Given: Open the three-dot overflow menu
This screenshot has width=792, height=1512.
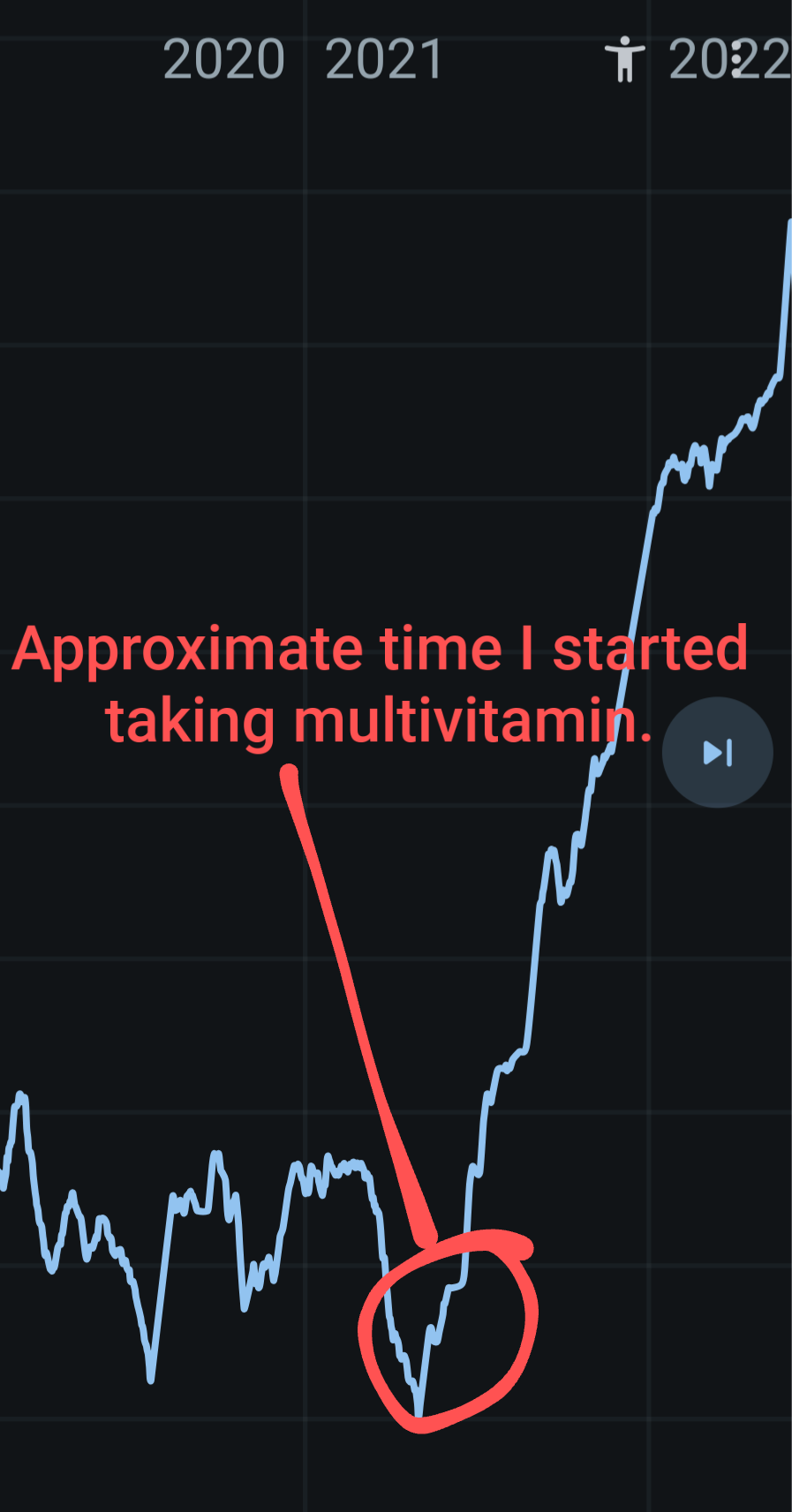Looking at the screenshot, I should 736,59.
